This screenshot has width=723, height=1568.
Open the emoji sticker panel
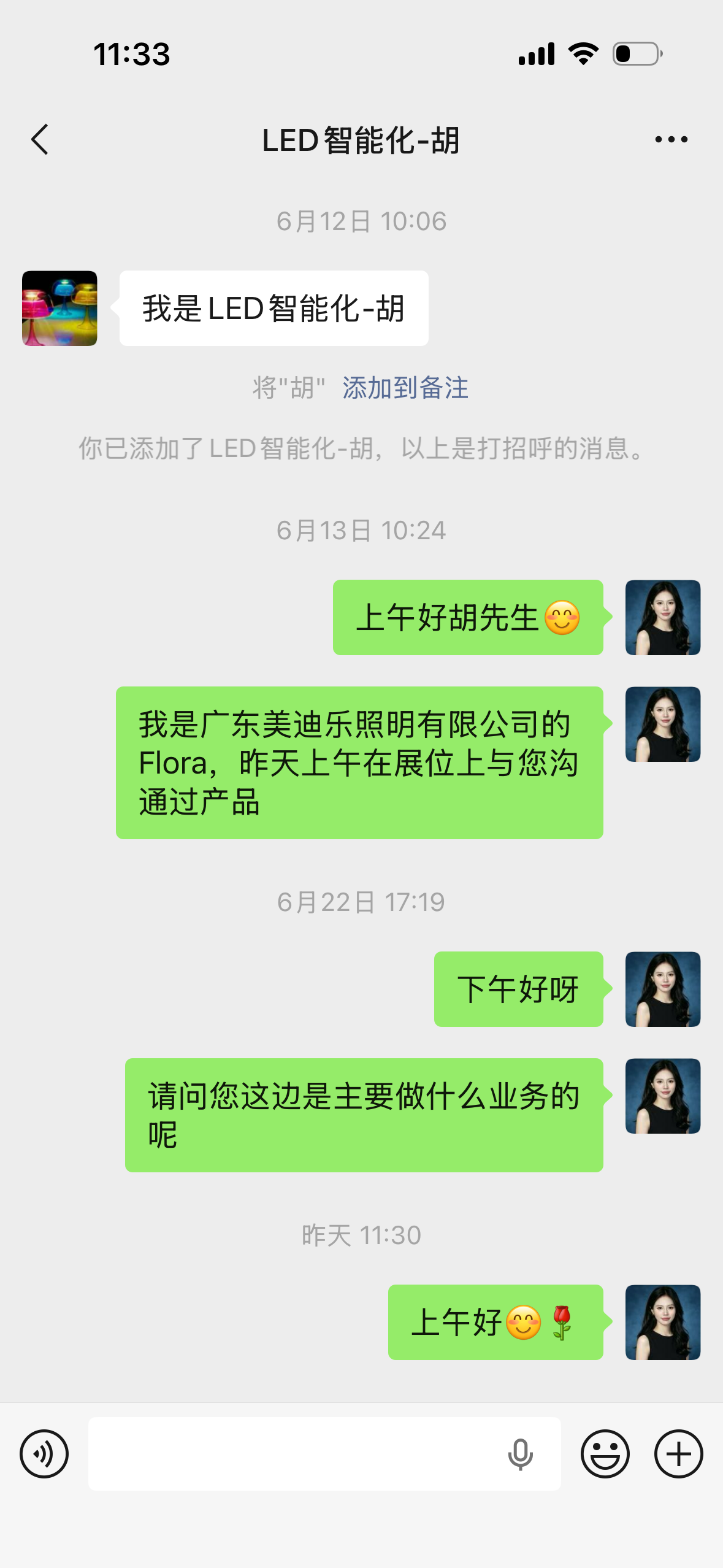[x=605, y=1454]
